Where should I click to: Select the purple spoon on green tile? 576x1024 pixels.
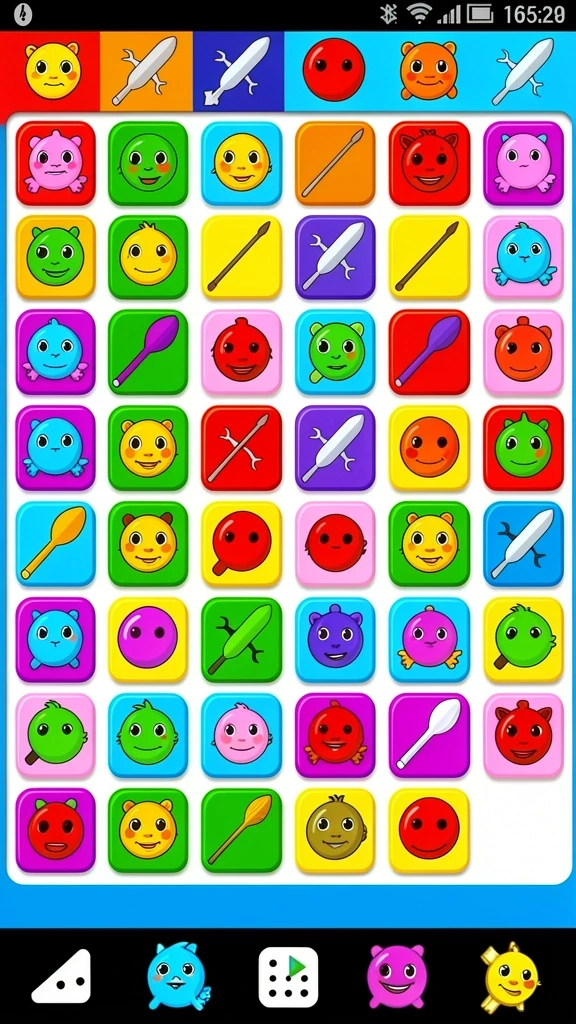click(148, 353)
